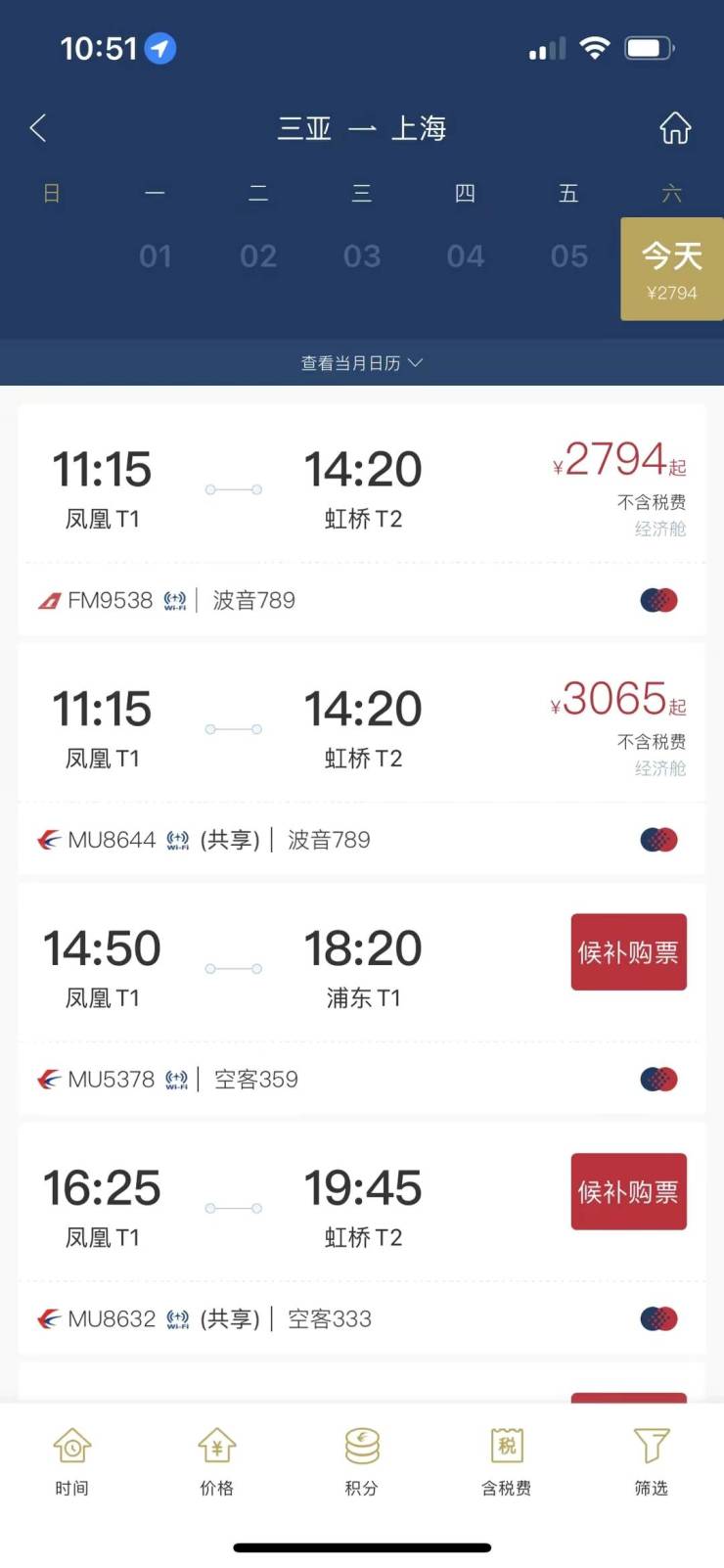
Task: Open the home icon in the header
Action: point(675,128)
